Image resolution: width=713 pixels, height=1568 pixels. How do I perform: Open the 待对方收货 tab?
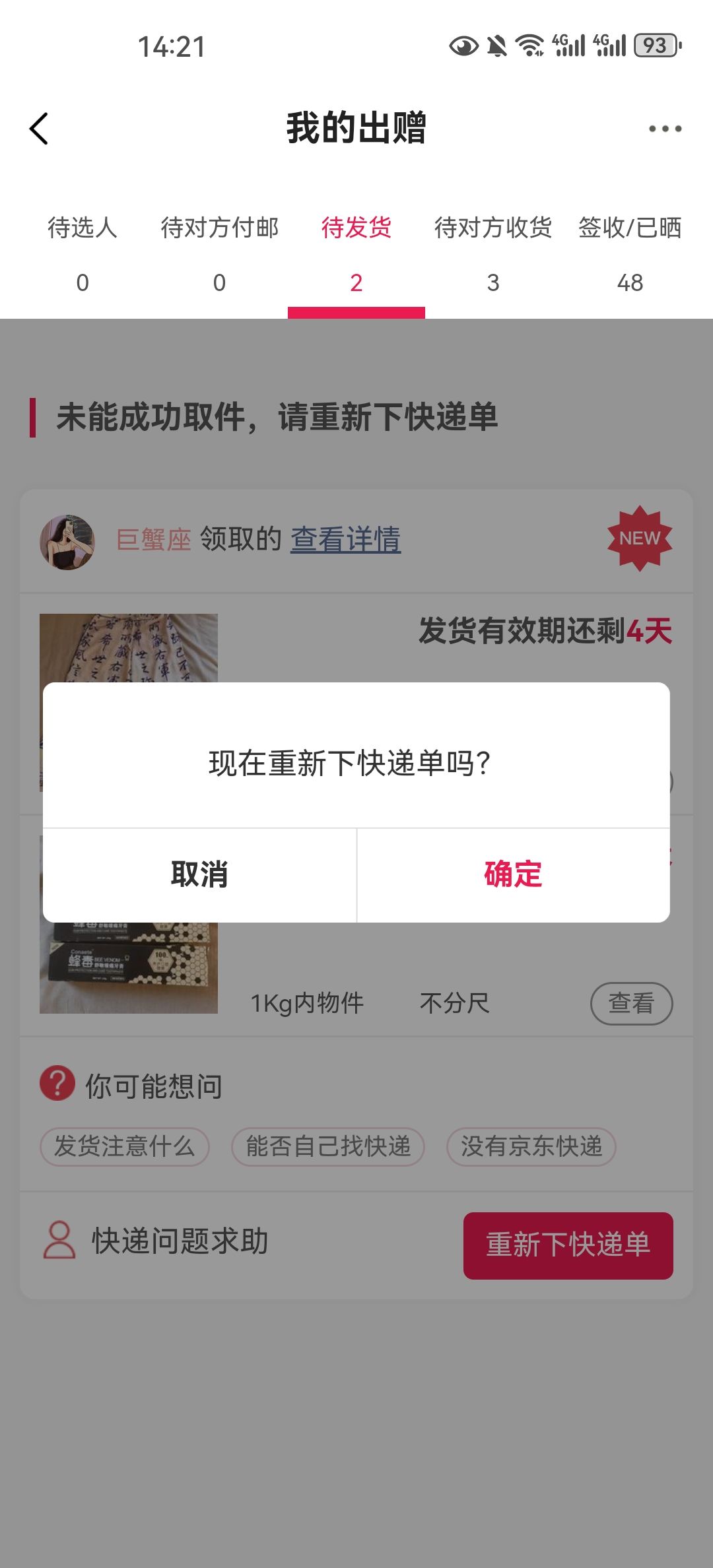(493, 254)
